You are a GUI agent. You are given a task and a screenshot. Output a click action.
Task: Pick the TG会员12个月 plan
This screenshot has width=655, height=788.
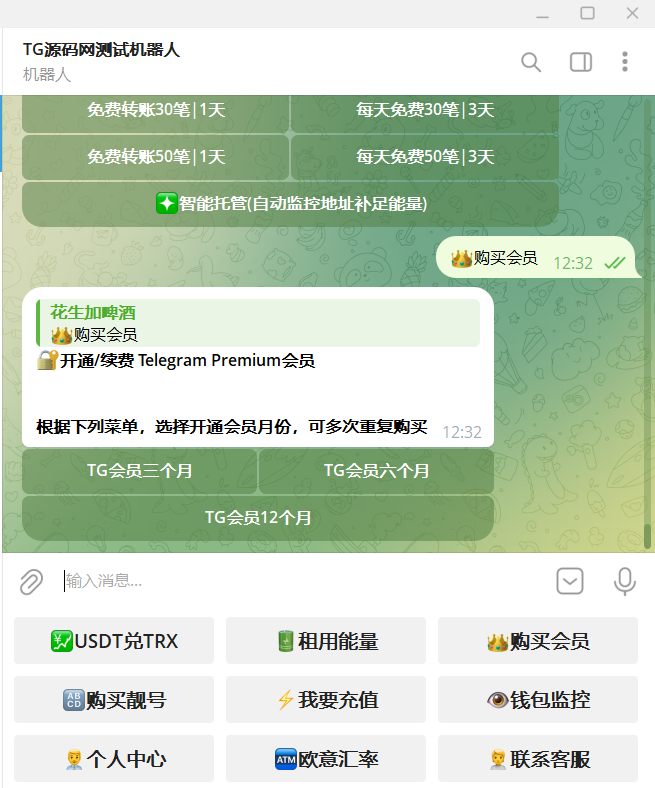click(258, 518)
